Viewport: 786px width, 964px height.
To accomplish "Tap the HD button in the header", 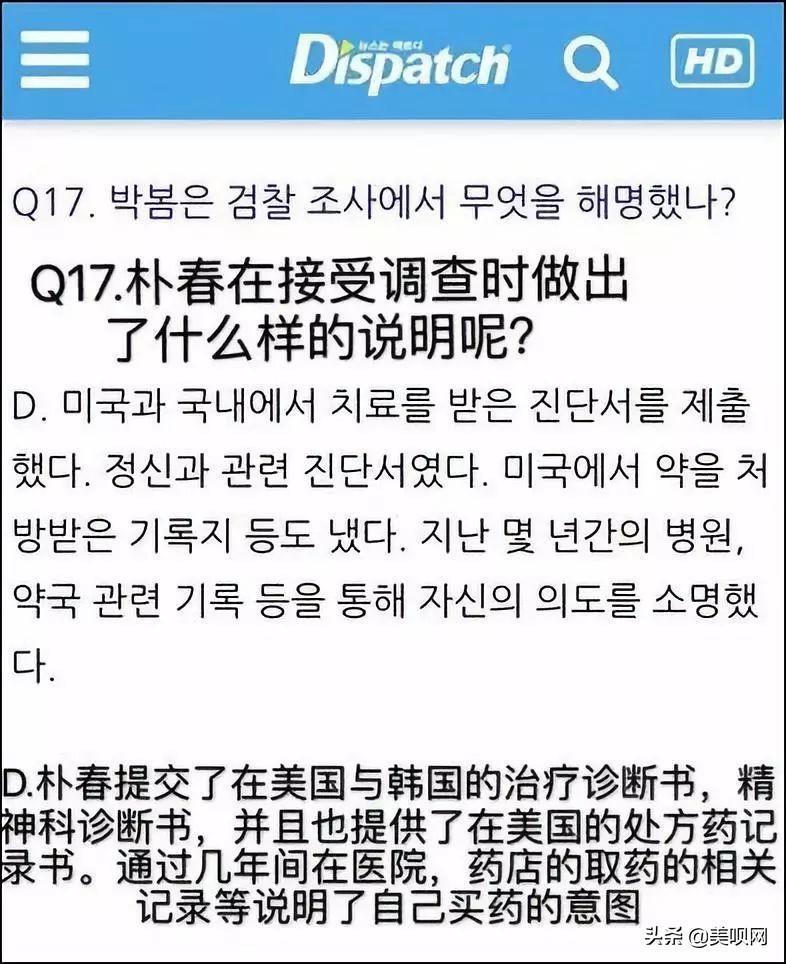I will click(x=711, y=61).
